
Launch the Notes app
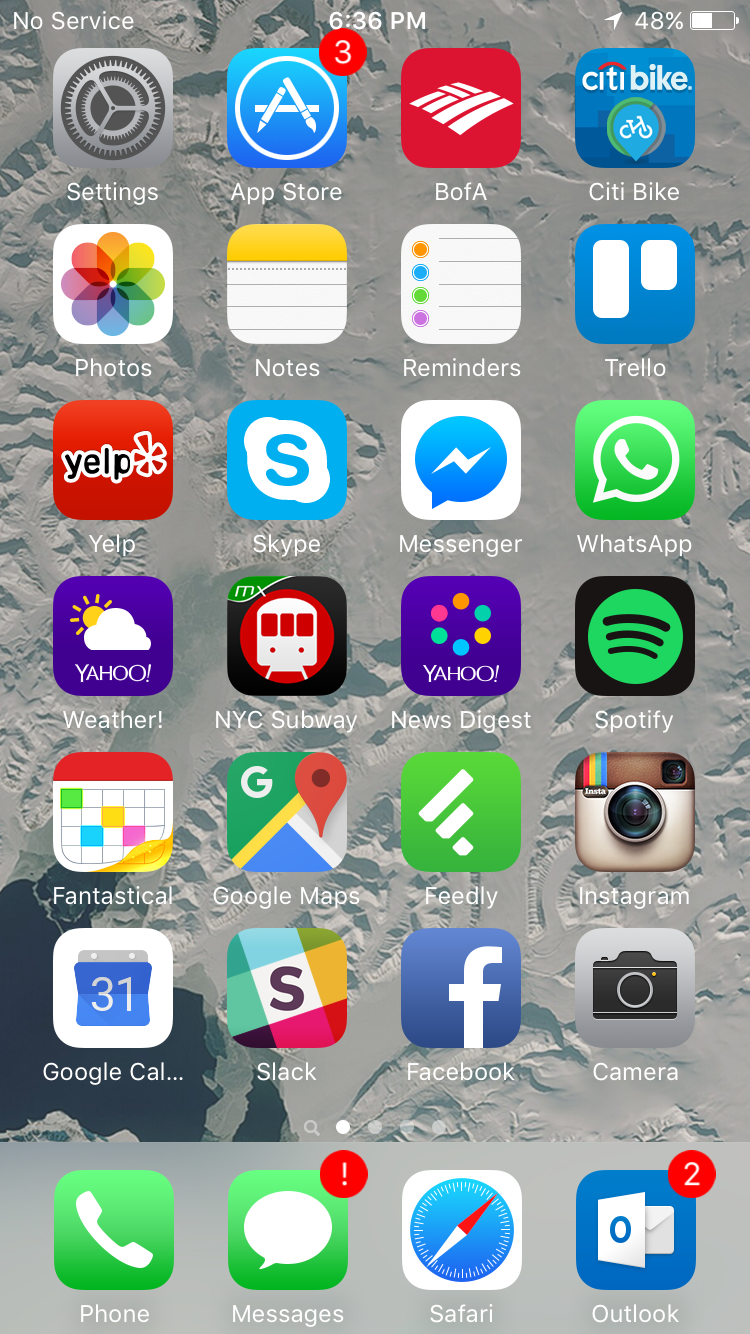287,284
